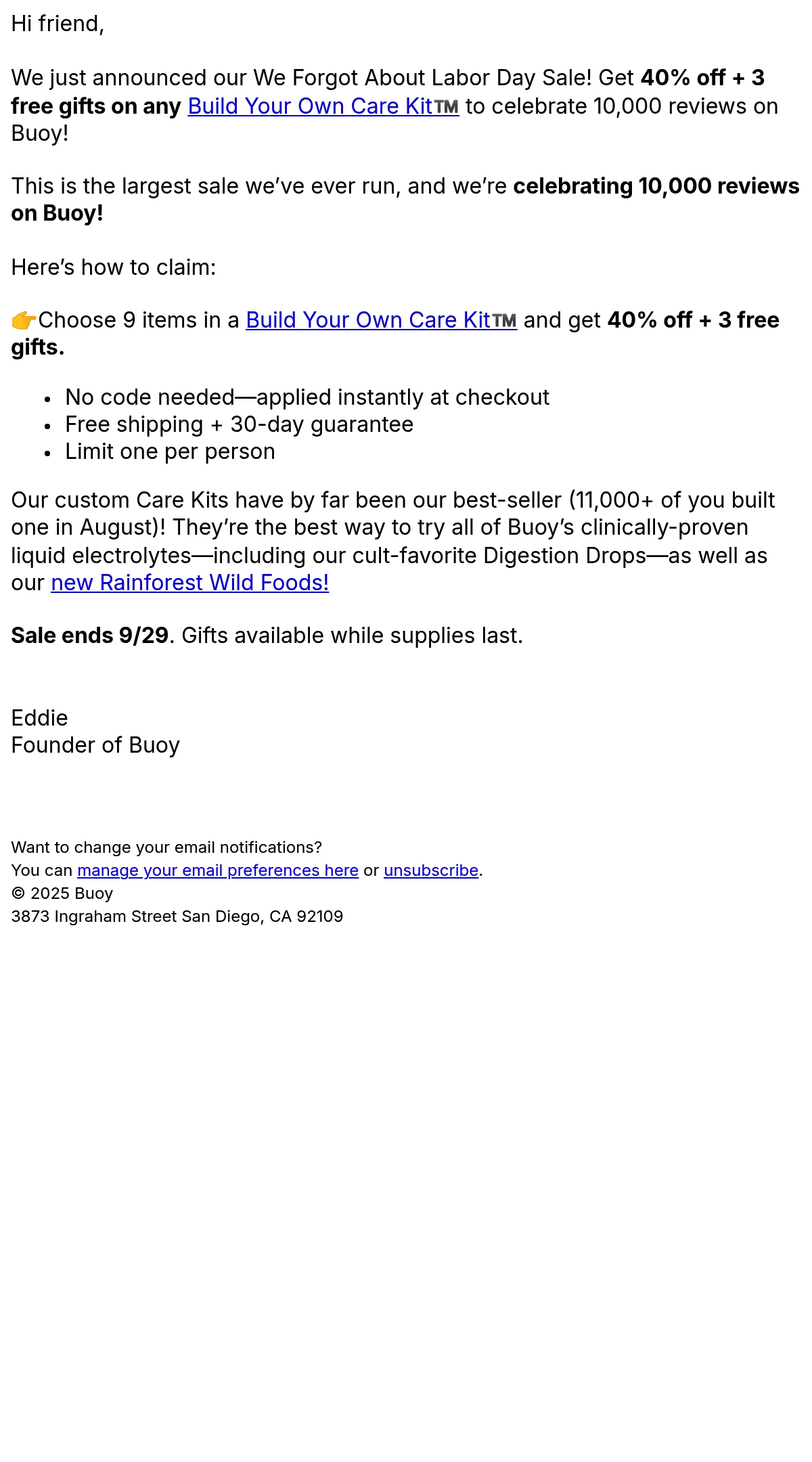Open the new Rainforest Wild Foods link
This screenshot has width=812, height=1462.
tap(190, 583)
